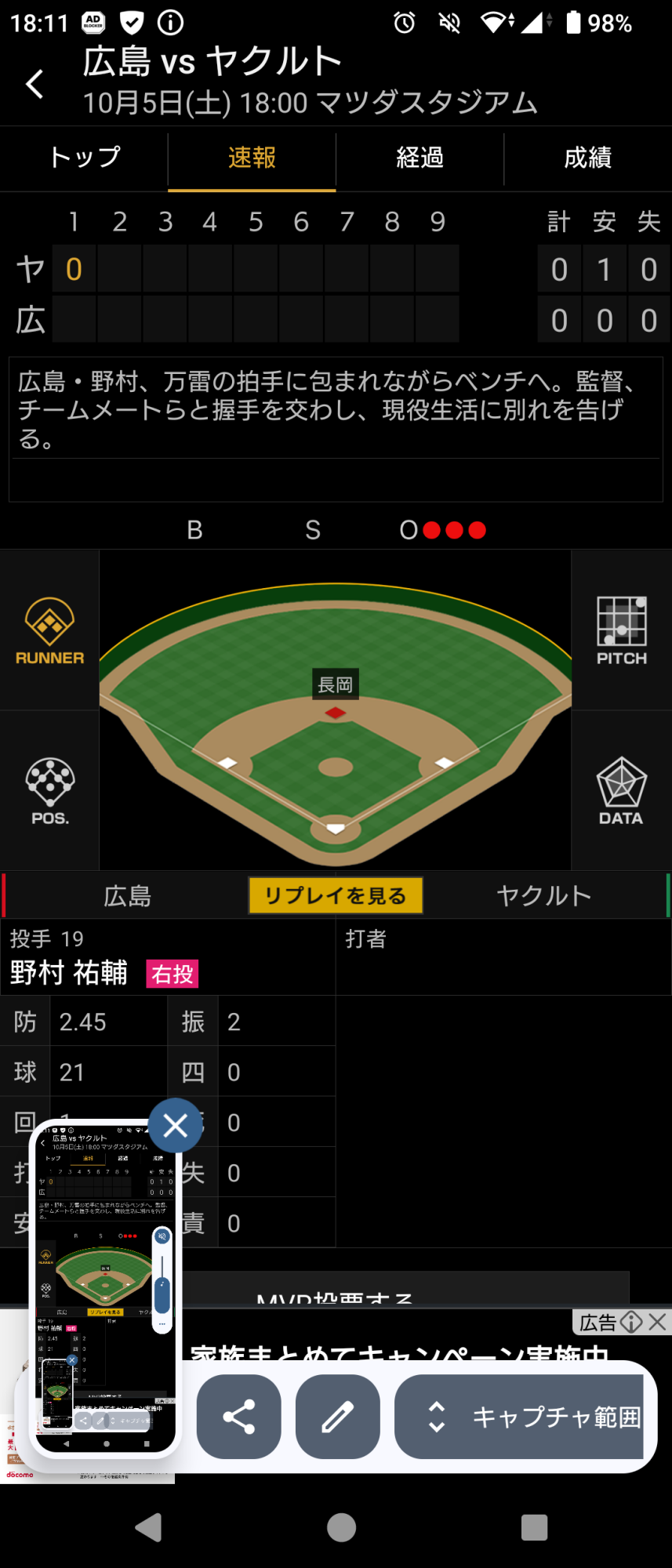Show the POS. fielding view
This screenshot has height=1568, width=672.
(49, 791)
